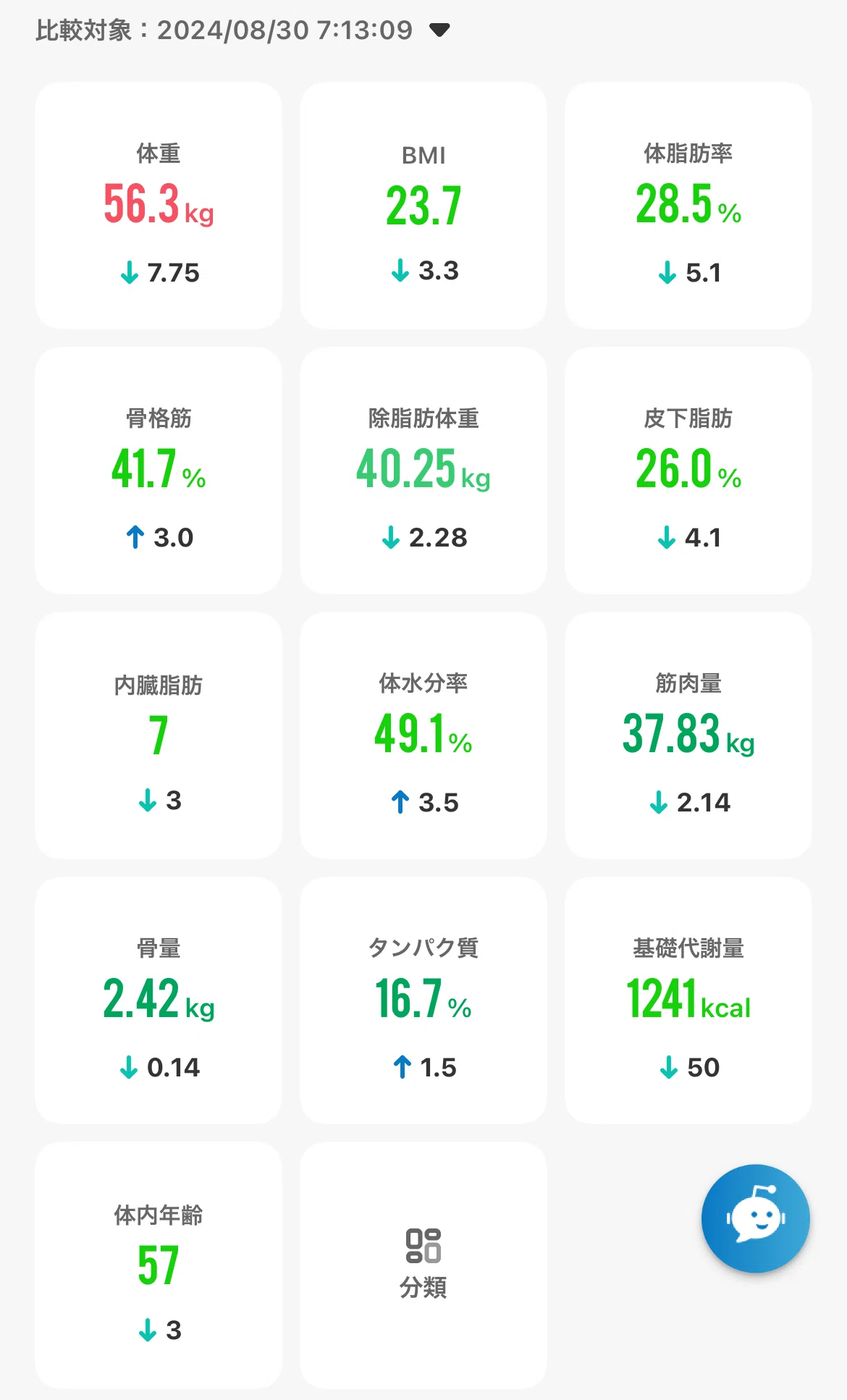Screen dimensions: 847x1400
Task: Select the 基礎代謝量 1241kcal card
Action: click(x=688, y=1000)
